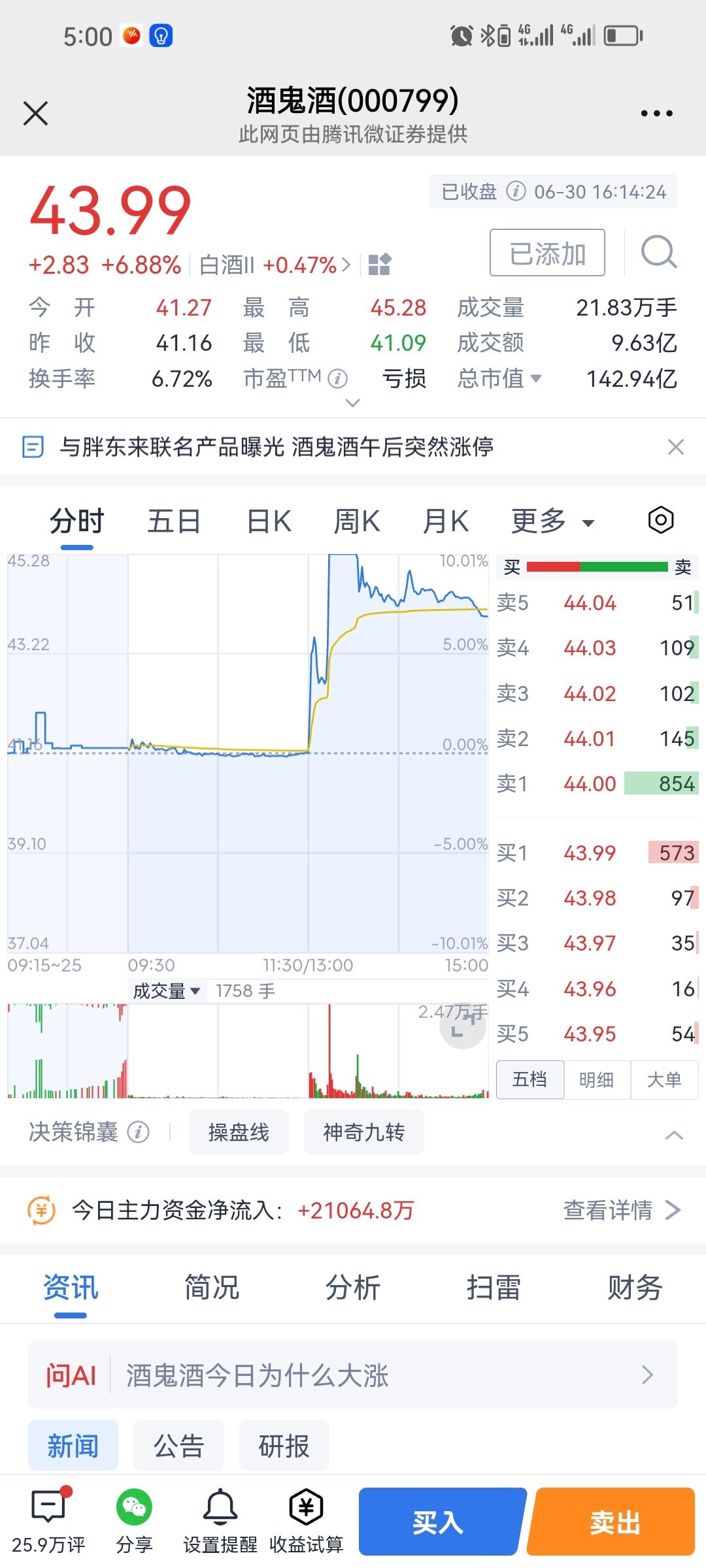
Task: Switch to the 财务 tab
Action: coord(635,1288)
